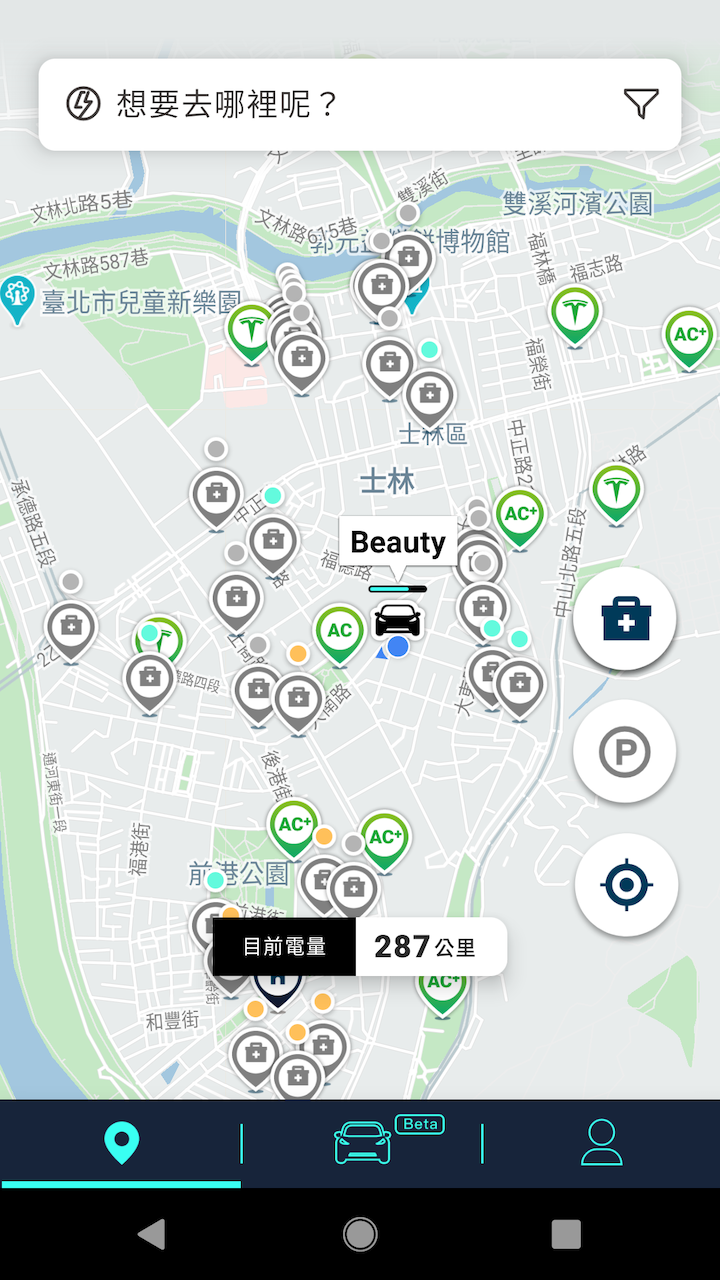Show parking spots with the P button
The height and width of the screenshot is (1280, 720).
pyautogui.click(x=625, y=751)
